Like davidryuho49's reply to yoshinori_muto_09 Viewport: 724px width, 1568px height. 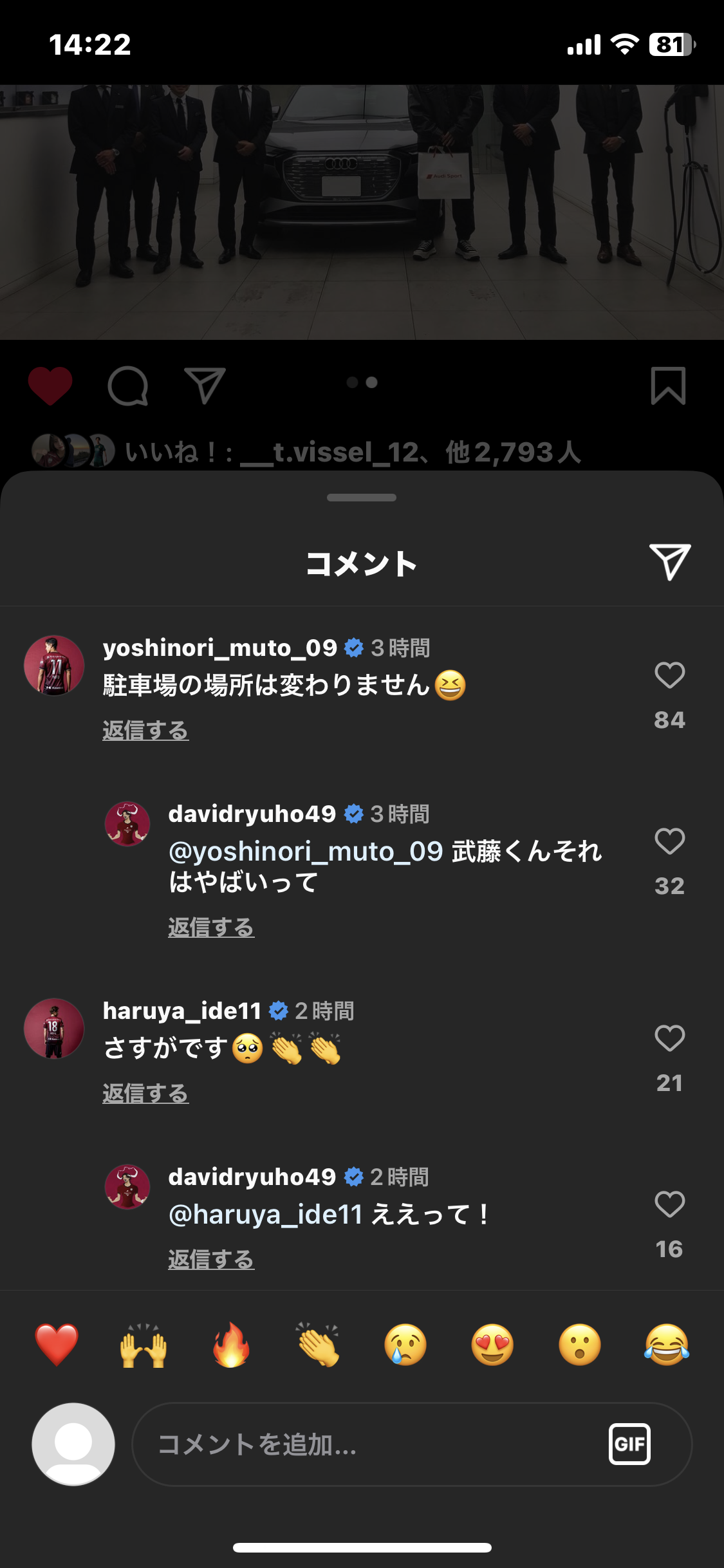[669, 841]
